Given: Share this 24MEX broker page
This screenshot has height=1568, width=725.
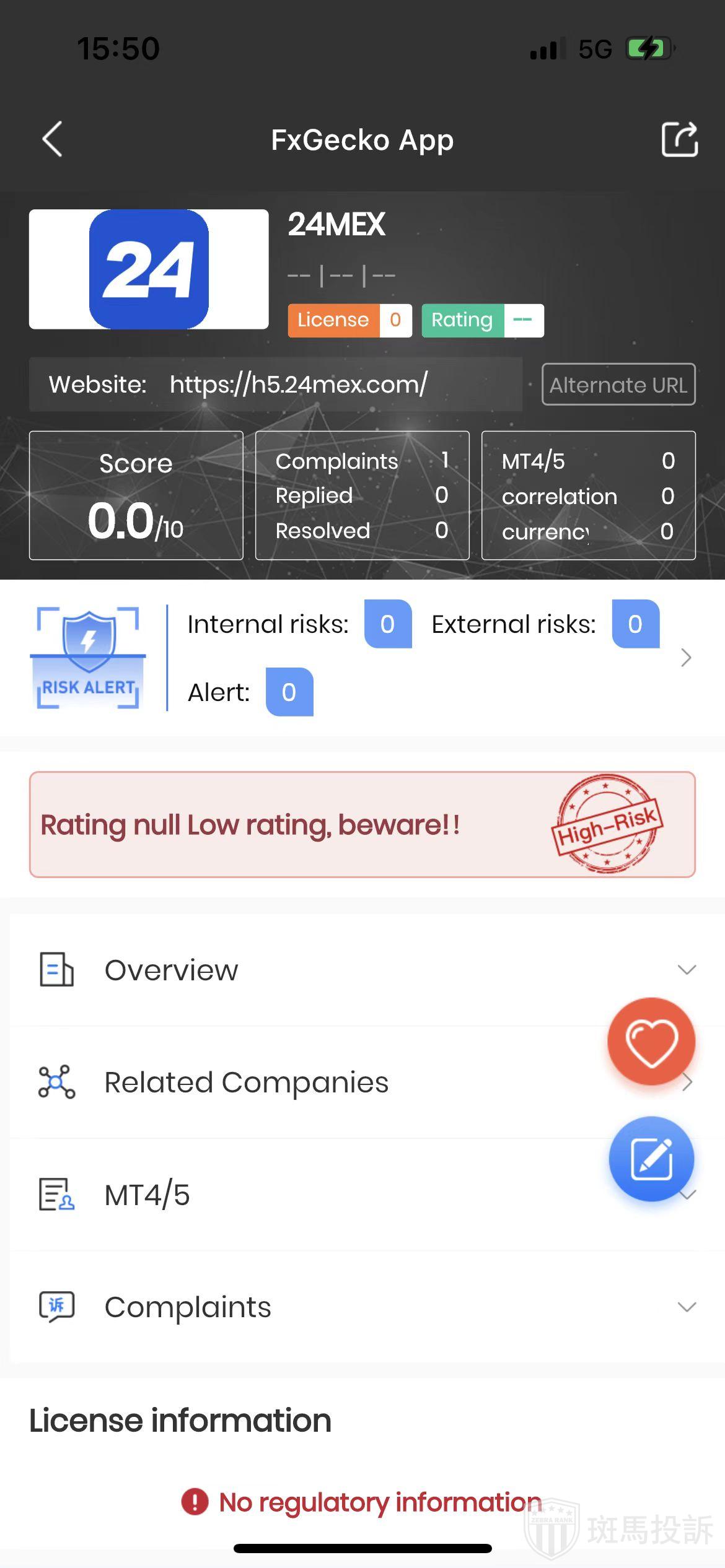Looking at the screenshot, I should click(x=679, y=139).
